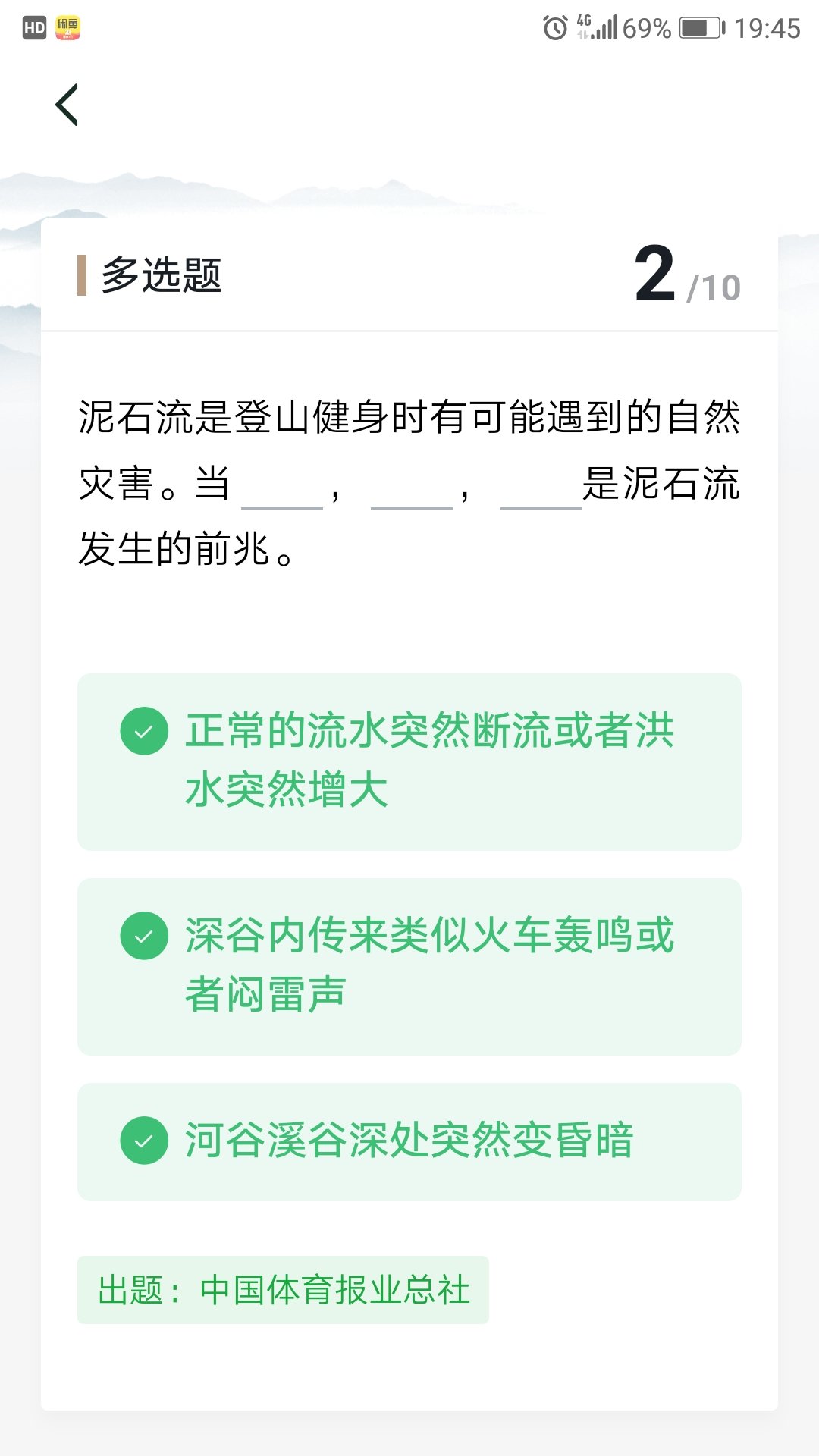
Task: Go back using the top-left arrow
Action: coord(67,105)
